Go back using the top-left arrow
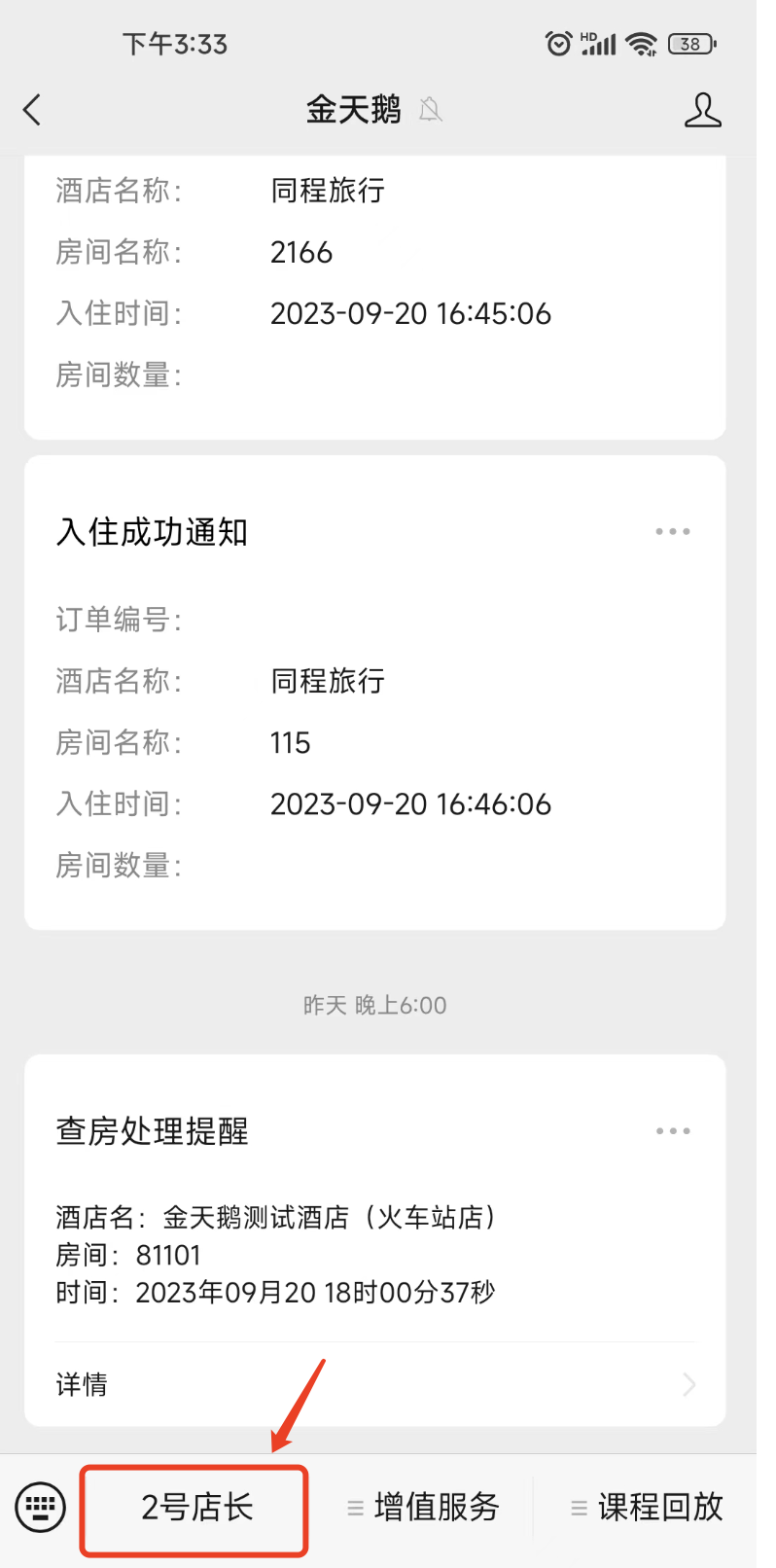This screenshot has width=776, height=1568. (32, 110)
